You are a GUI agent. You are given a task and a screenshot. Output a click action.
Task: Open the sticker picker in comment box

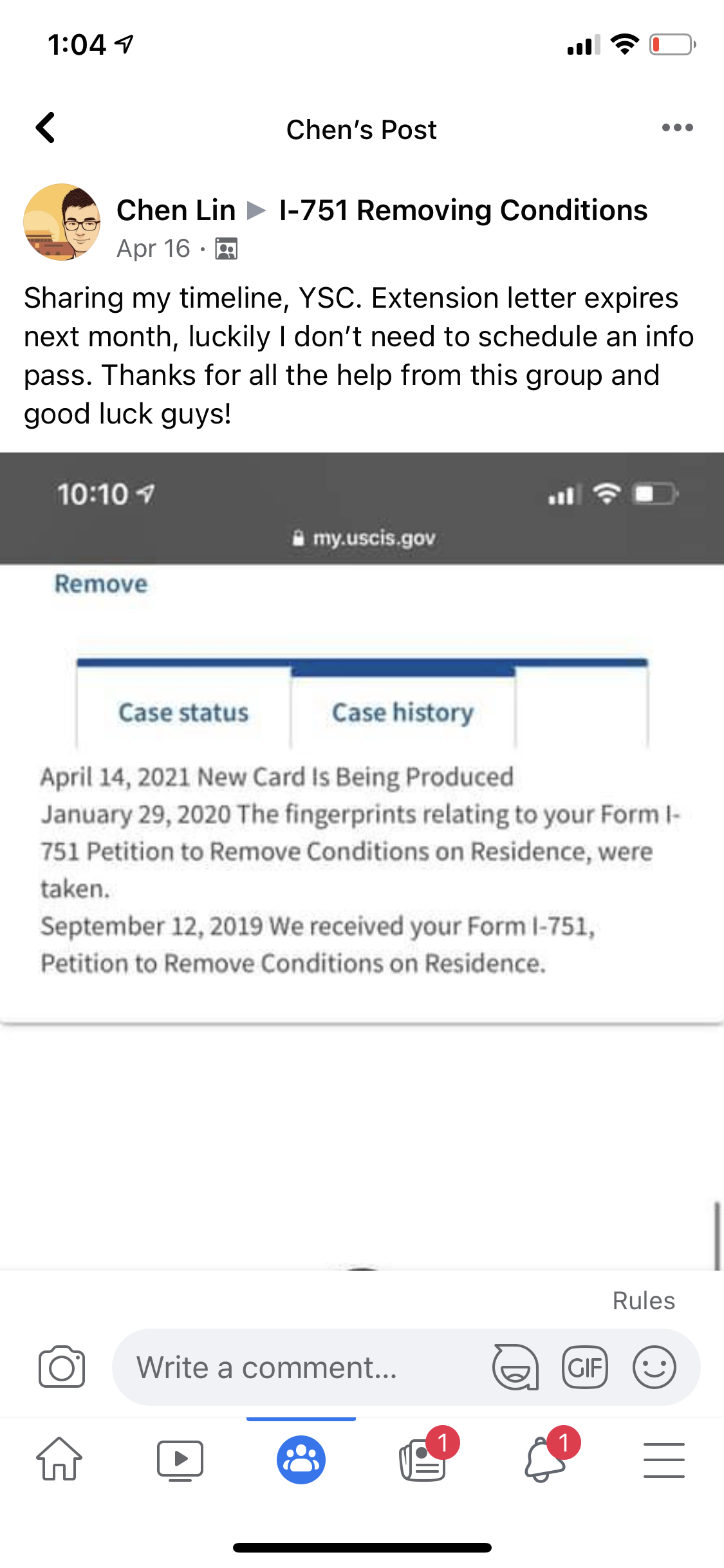tap(515, 1367)
